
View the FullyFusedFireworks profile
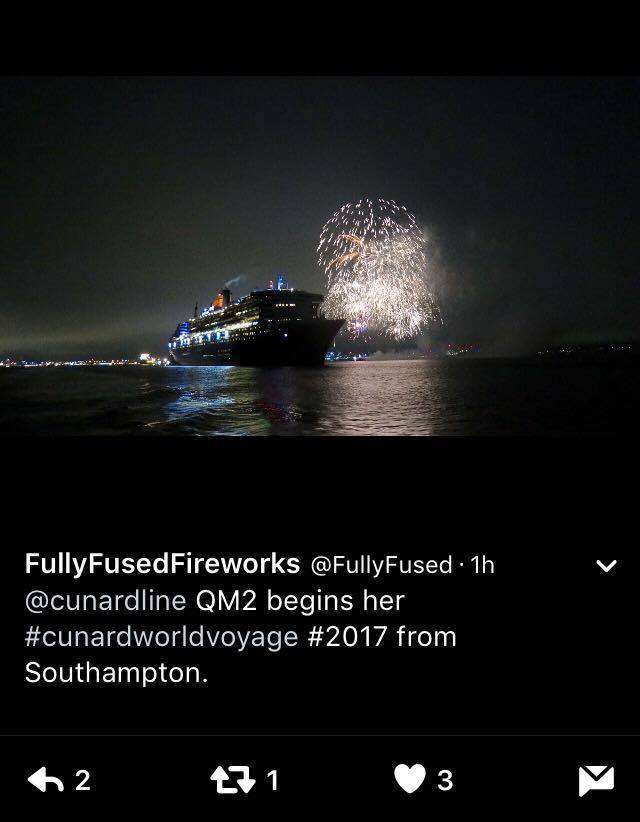162,564
